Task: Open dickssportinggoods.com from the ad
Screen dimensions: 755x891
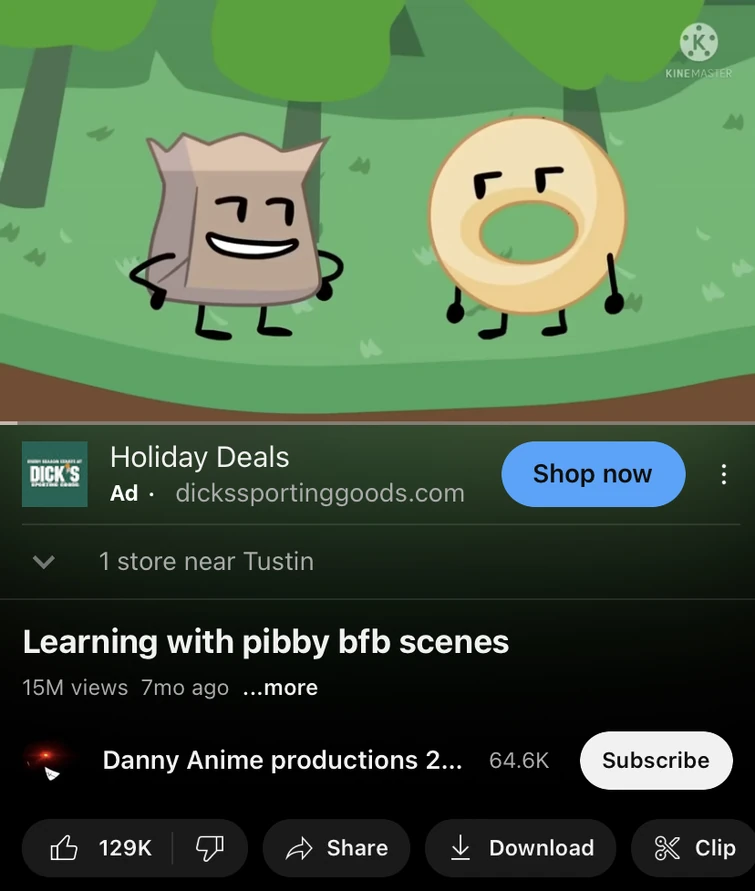Action: click(319, 492)
